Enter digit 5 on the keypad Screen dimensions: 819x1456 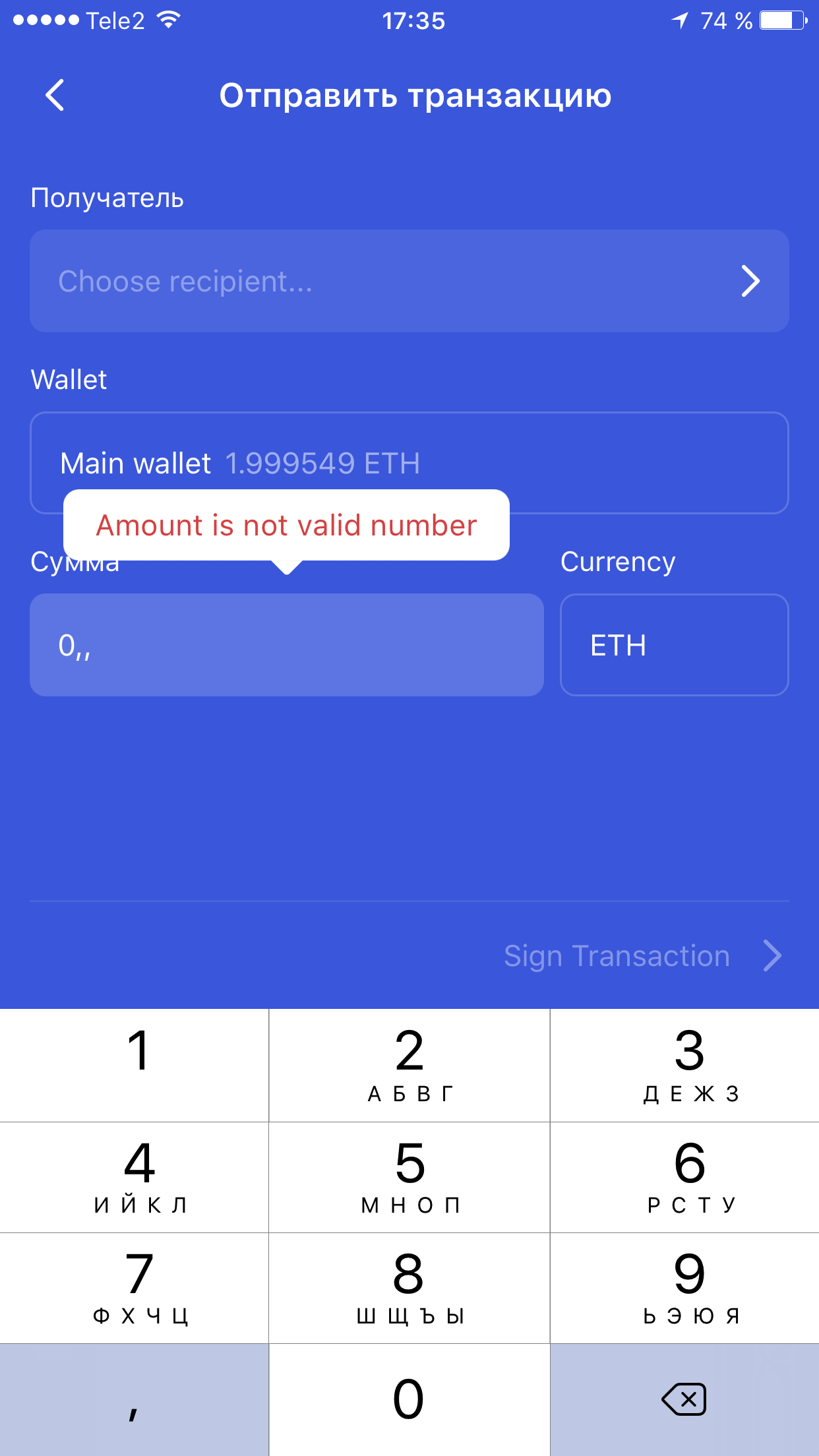point(409,1177)
